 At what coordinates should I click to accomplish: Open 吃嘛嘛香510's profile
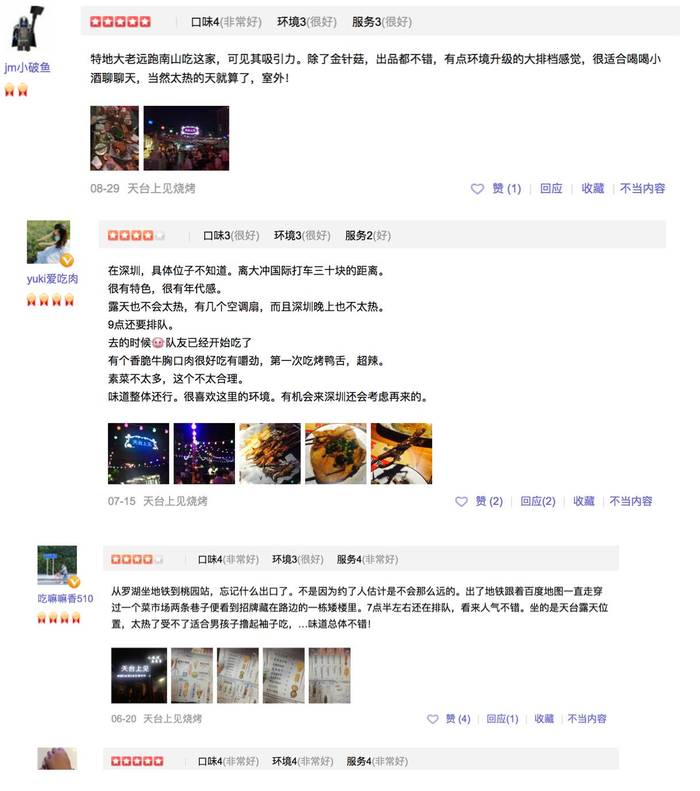pyautogui.click(x=65, y=598)
